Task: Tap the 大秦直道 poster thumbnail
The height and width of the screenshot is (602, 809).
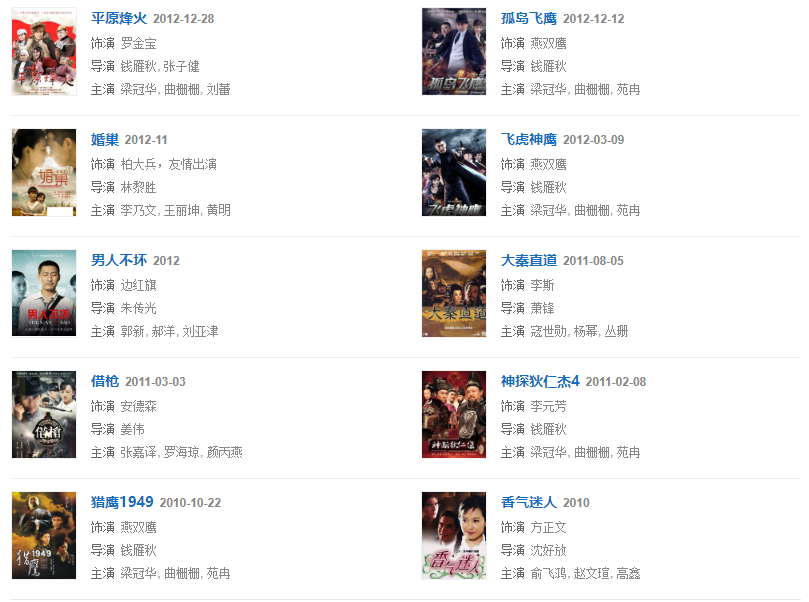Action: click(454, 294)
